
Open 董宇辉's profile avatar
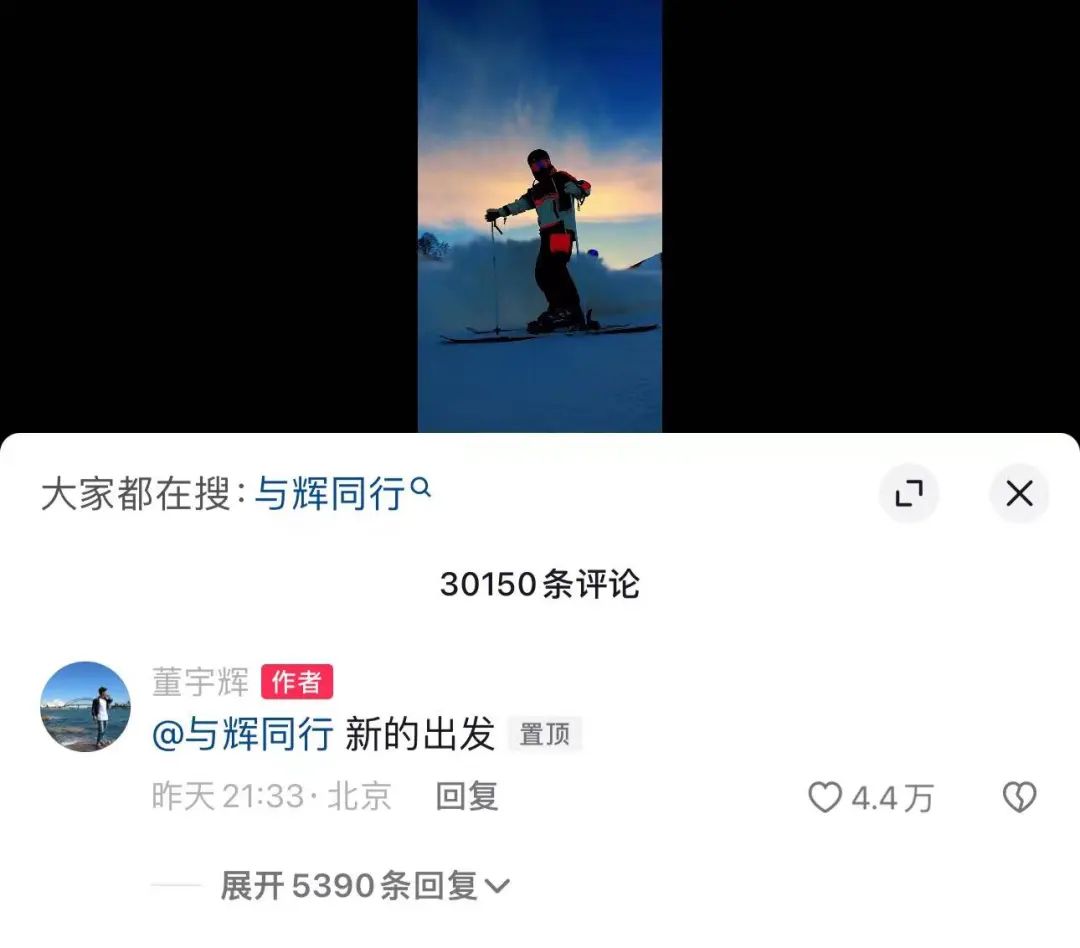click(x=85, y=706)
